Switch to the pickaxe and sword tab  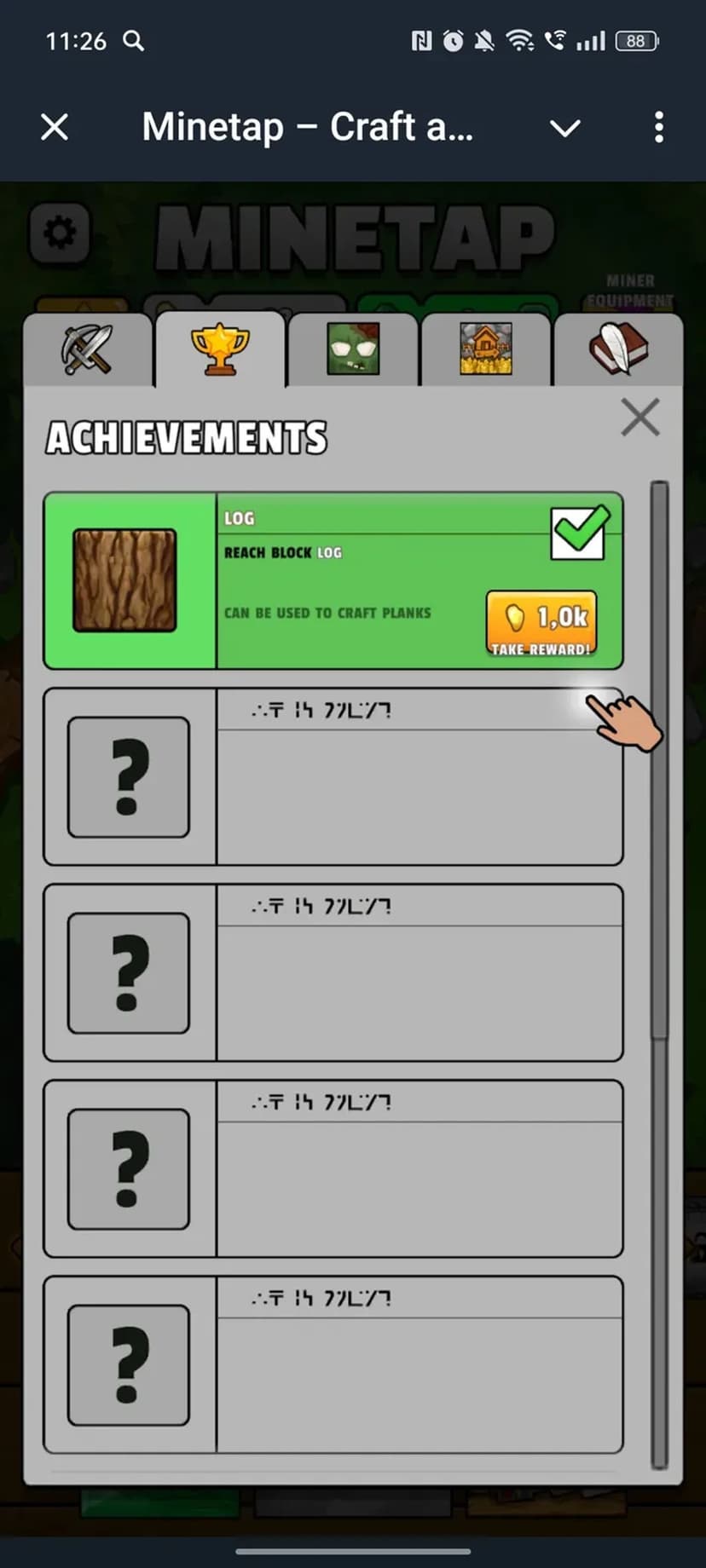click(x=87, y=350)
